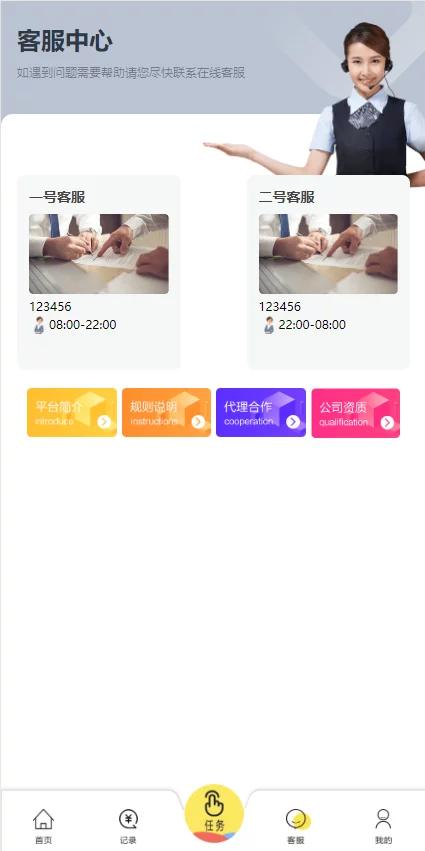
Task: Go to the 首页 home tab
Action: [43, 826]
